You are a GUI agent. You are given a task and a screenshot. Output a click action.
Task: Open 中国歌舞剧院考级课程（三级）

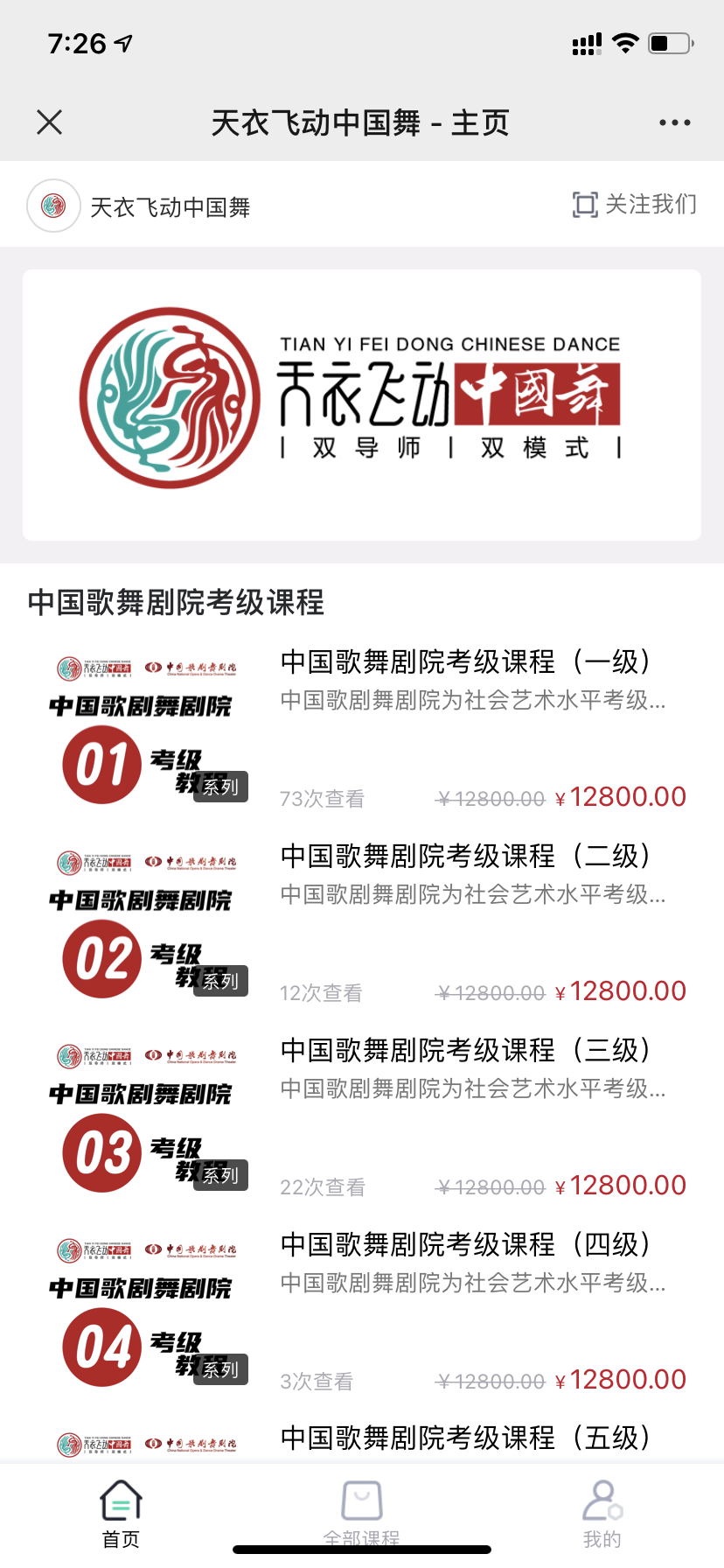(x=464, y=1051)
